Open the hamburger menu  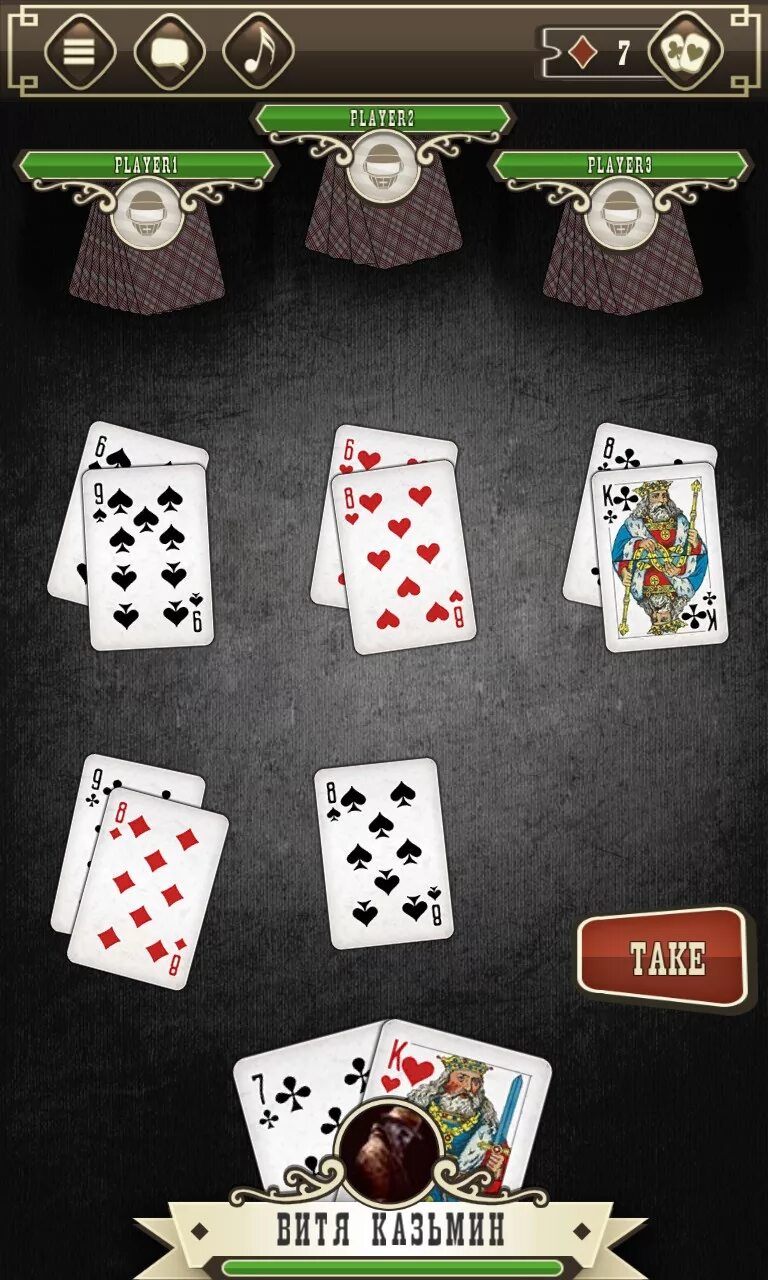pos(80,51)
